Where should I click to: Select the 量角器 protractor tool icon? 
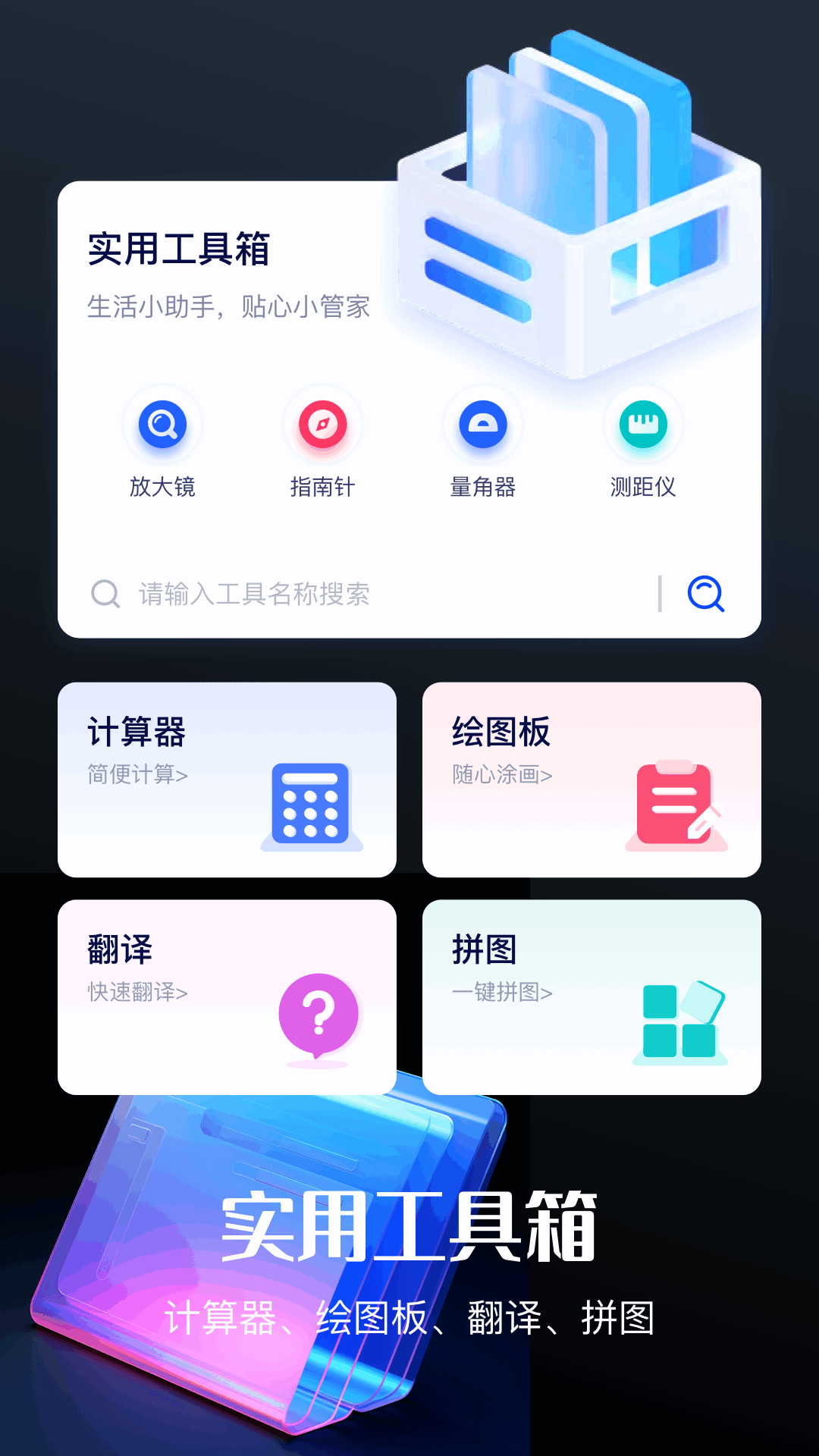click(x=482, y=425)
